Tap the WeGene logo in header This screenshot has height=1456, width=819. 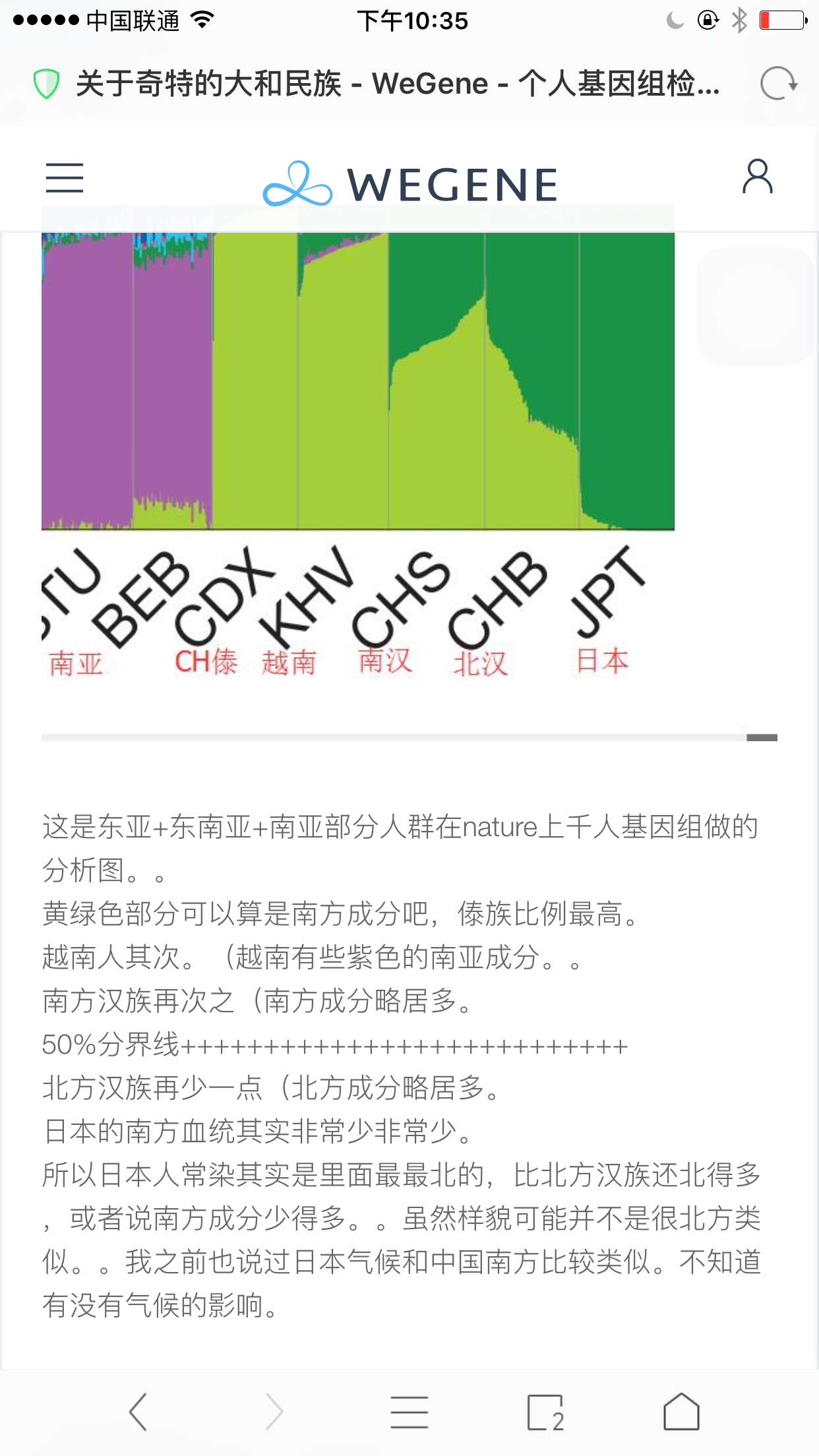(x=410, y=183)
